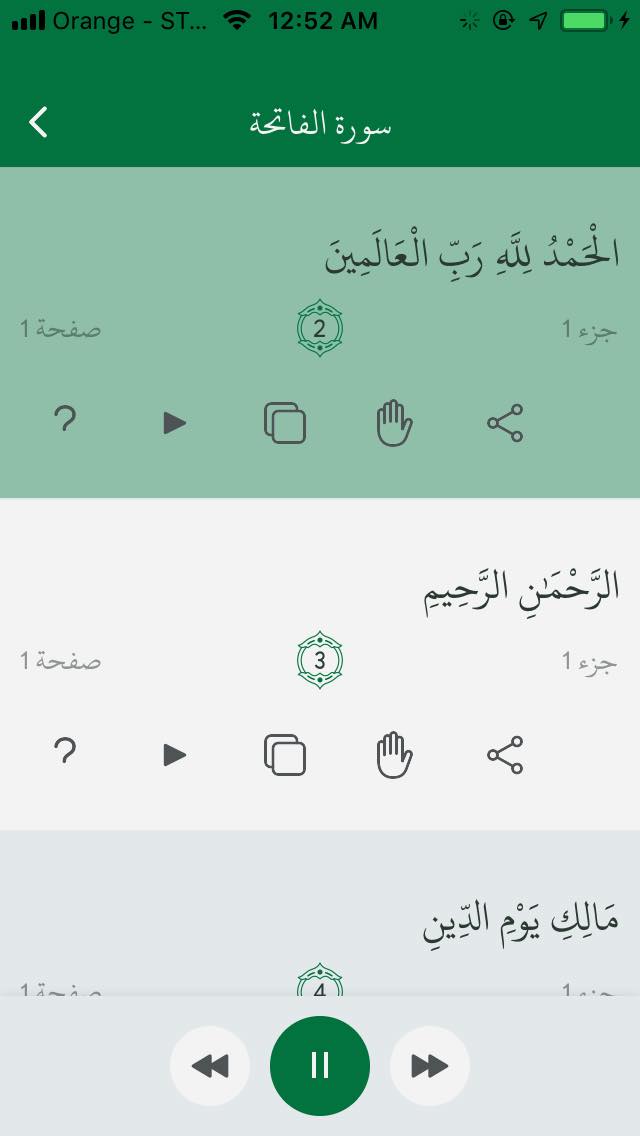Rewind to the previous verse
This screenshot has width=640, height=1136.
pos(210,1066)
